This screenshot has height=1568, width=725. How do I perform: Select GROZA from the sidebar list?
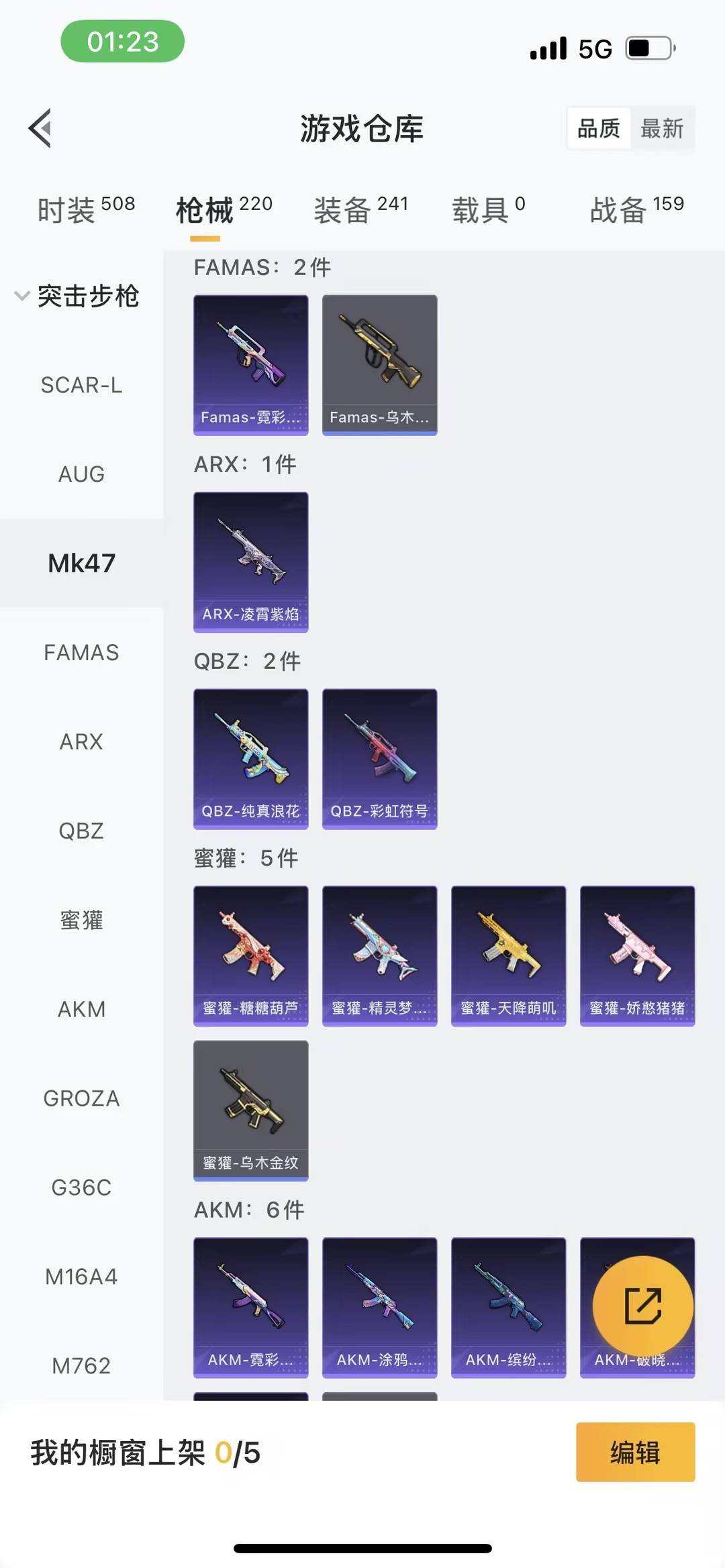tap(82, 1098)
